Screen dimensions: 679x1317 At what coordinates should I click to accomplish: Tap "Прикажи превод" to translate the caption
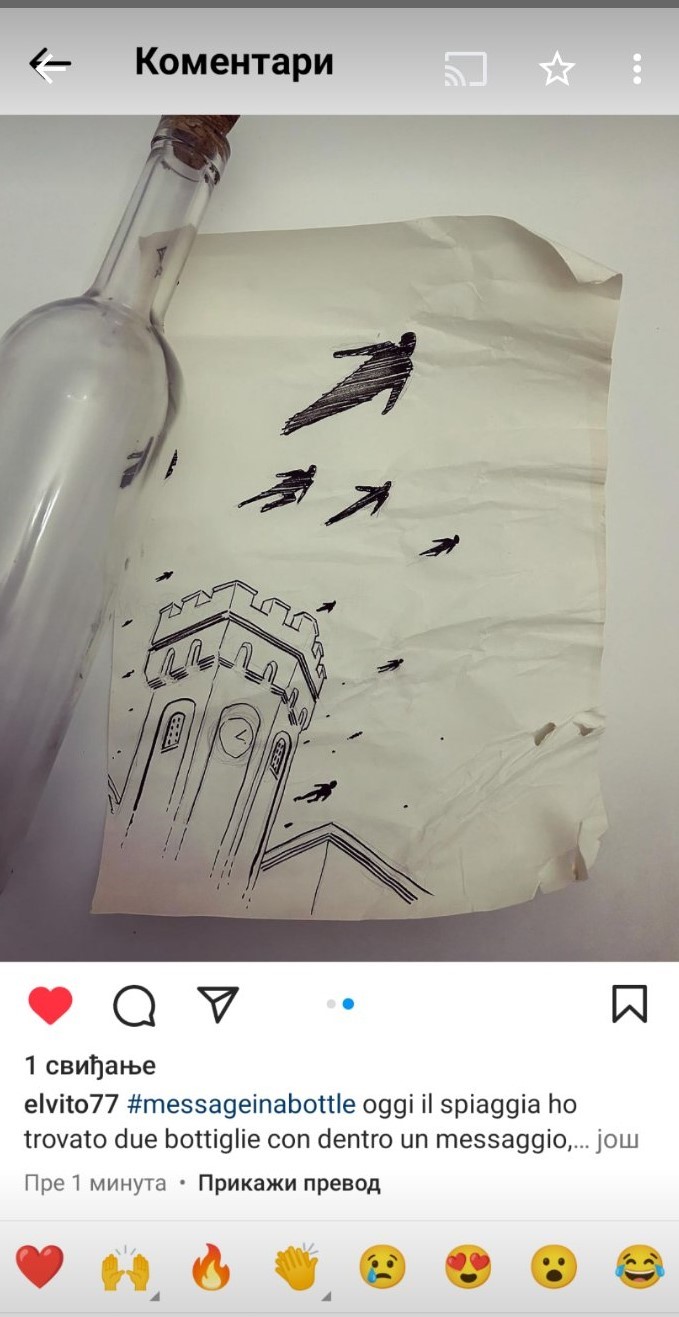[x=289, y=1183]
